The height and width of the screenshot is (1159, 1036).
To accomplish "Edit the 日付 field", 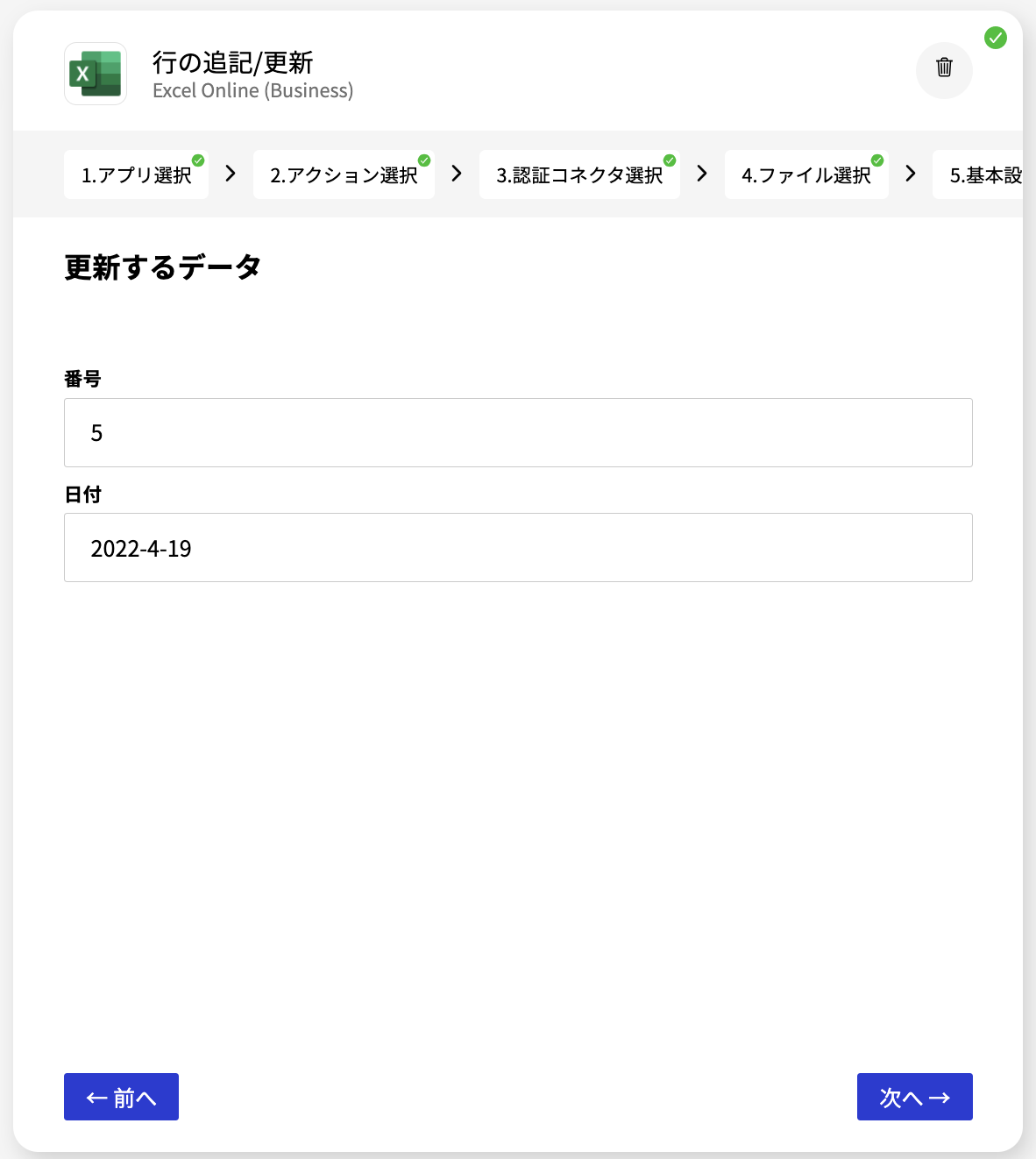I will [x=518, y=548].
